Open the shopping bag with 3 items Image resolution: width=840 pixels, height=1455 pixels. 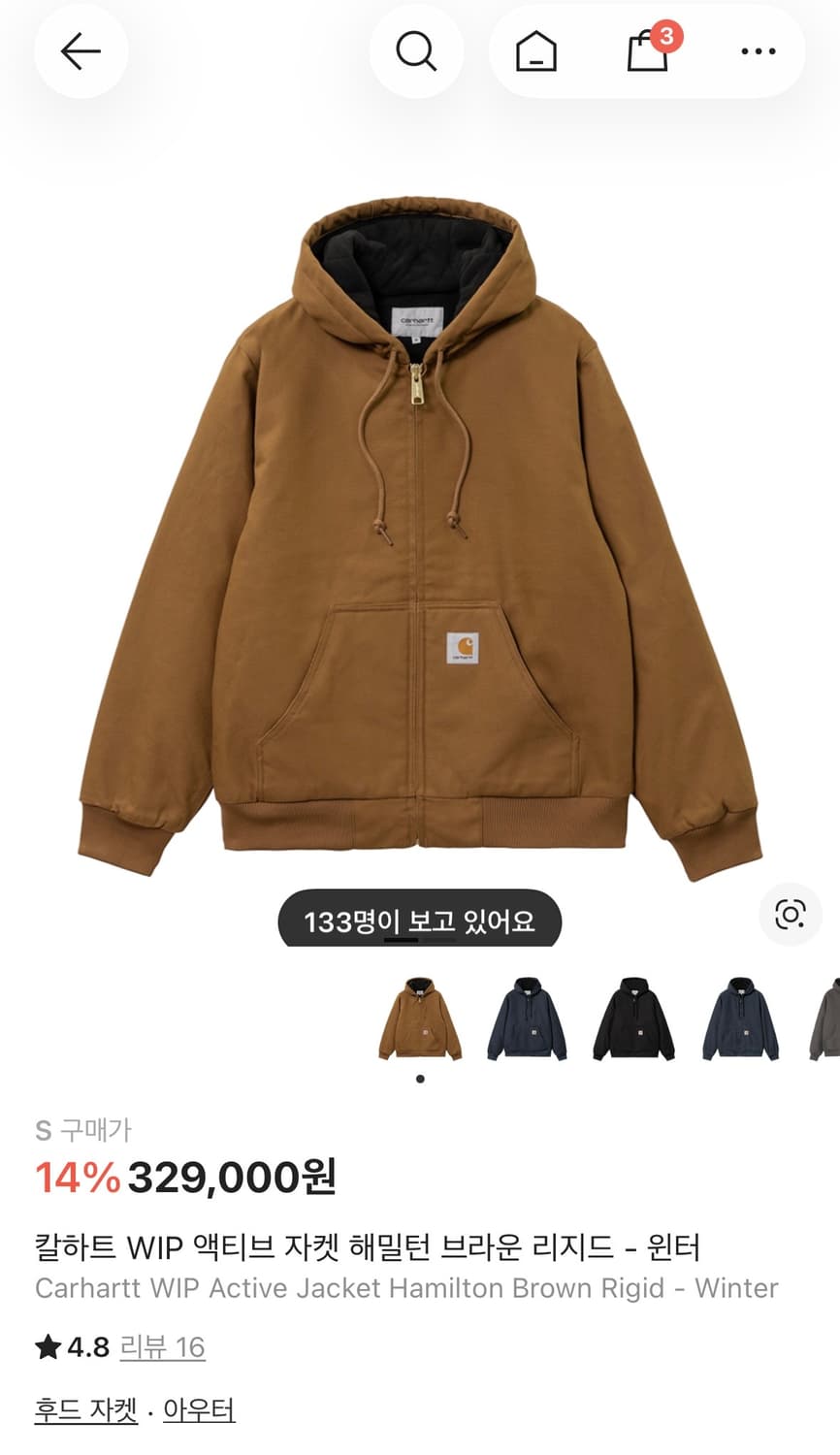[648, 51]
